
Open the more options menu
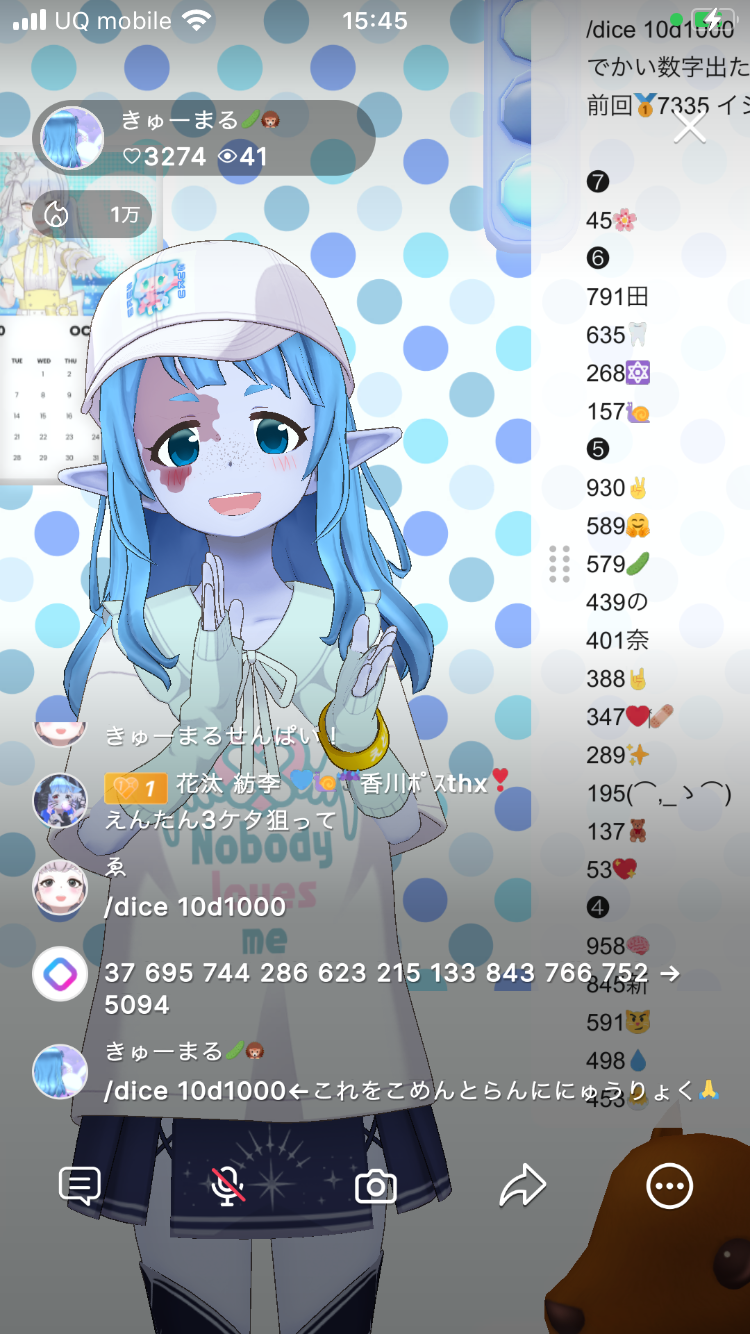pos(669,1186)
